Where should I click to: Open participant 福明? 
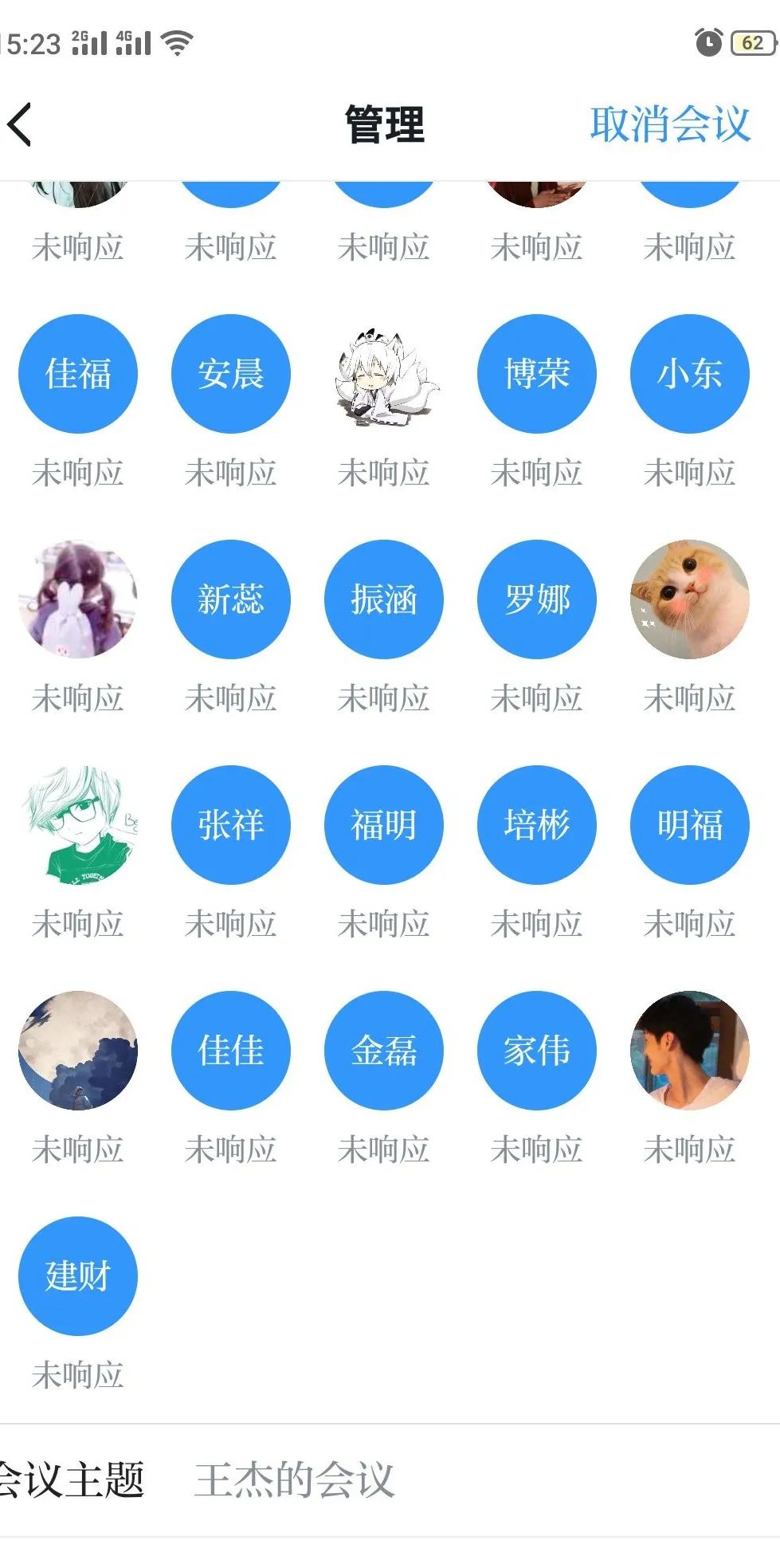coord(384,825)
